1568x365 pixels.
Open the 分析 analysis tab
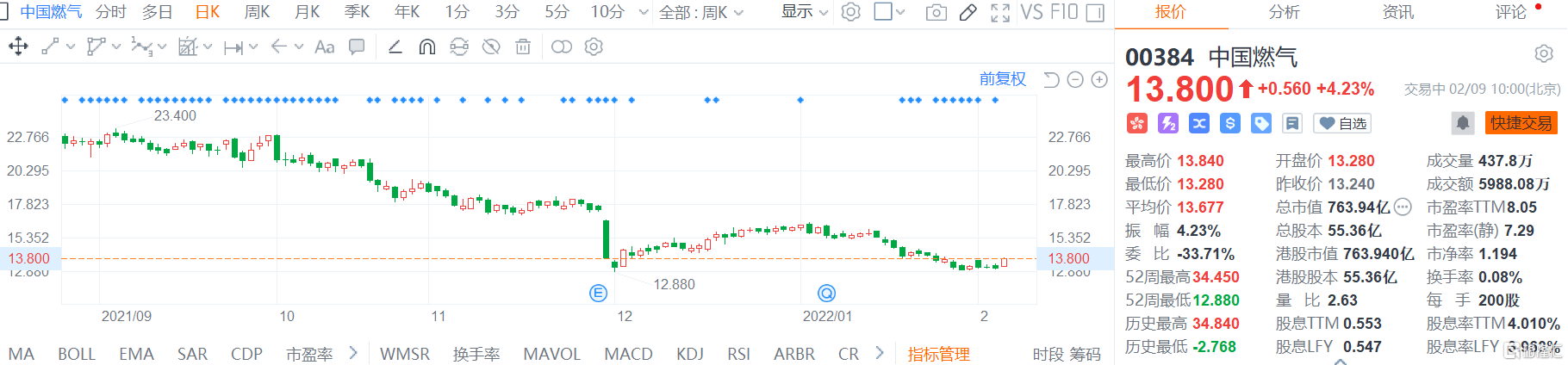point(1284,12)
